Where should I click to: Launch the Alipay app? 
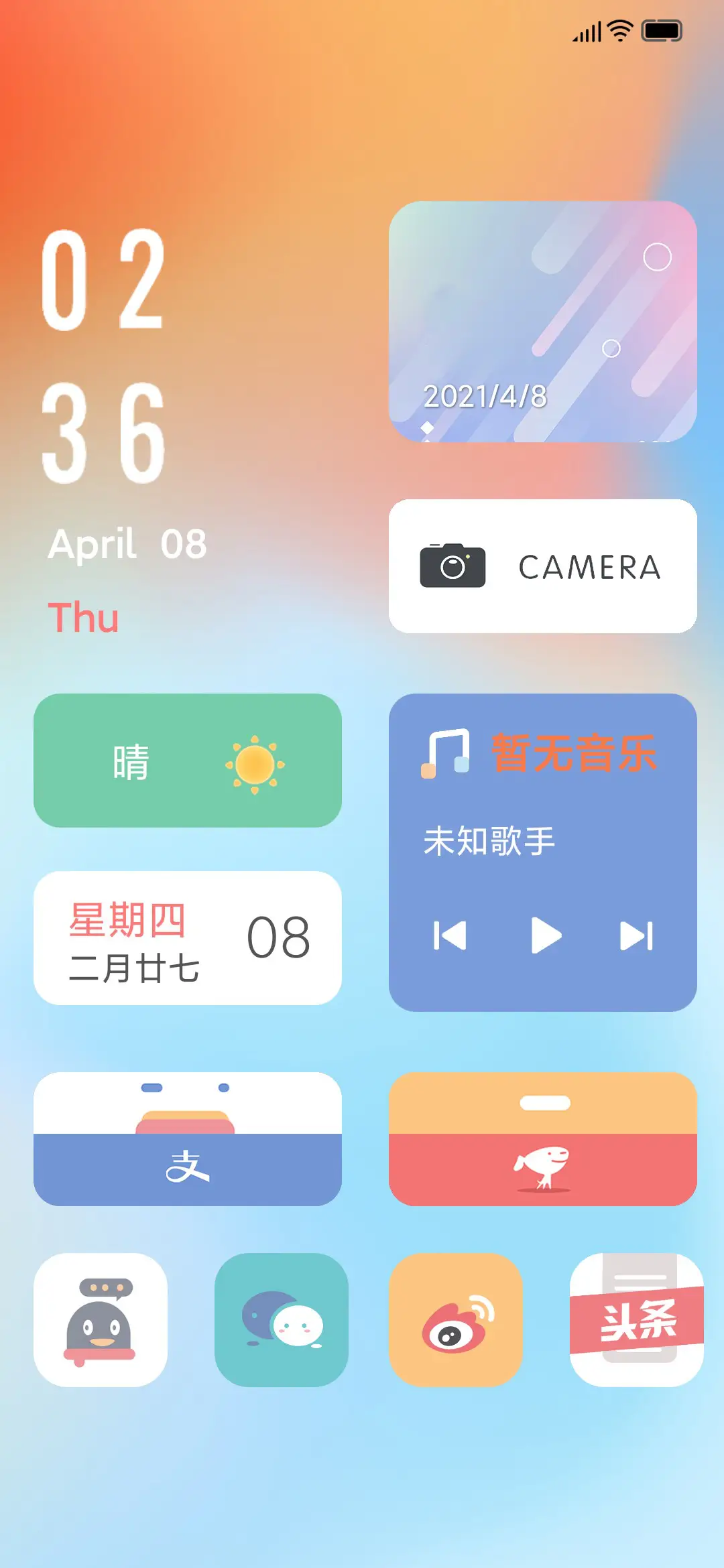tap(188, 1139)
